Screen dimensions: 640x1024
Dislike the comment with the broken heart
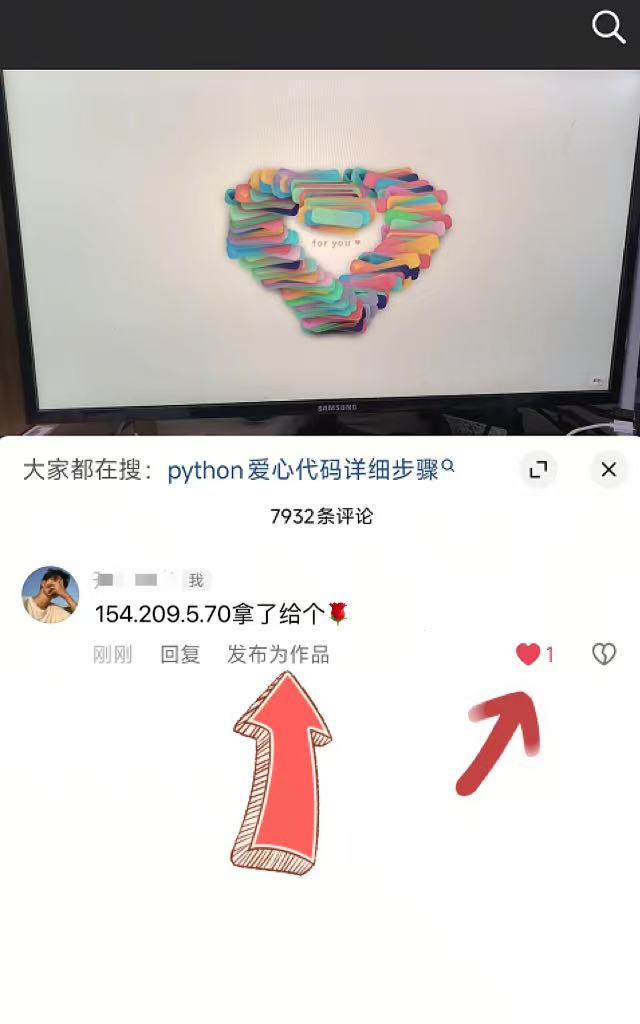603,655
